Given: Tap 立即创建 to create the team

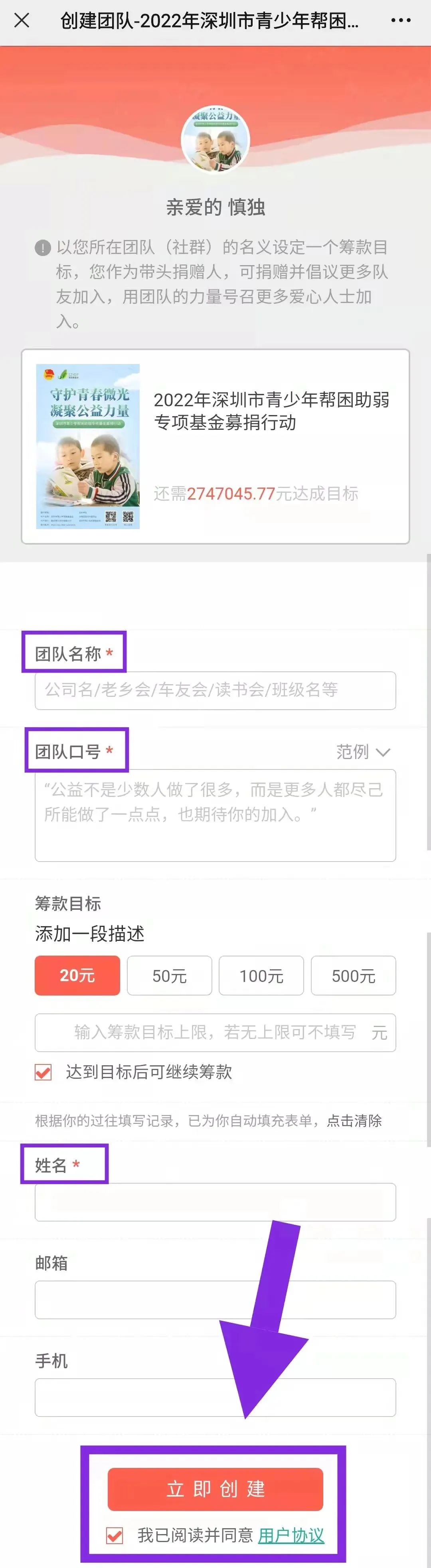Looking at the screenshot, I should click(215, 1489).
